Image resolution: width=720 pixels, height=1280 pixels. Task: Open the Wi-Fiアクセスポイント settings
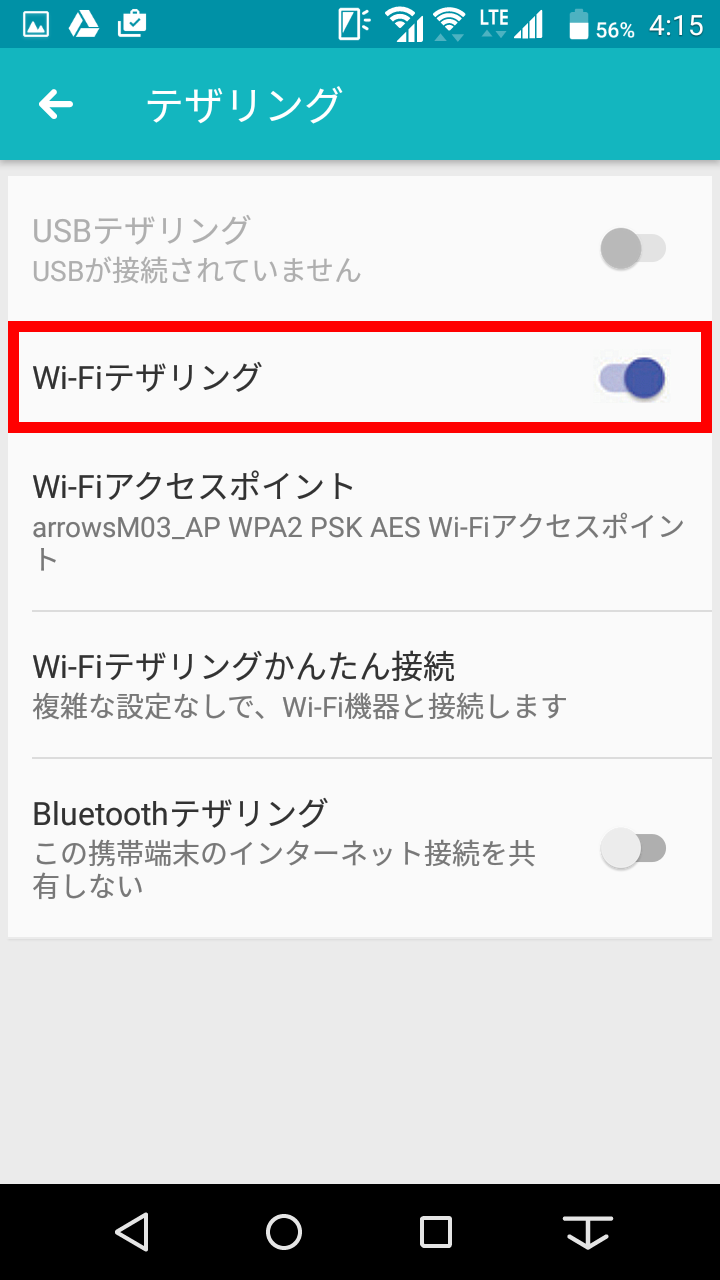360,522
